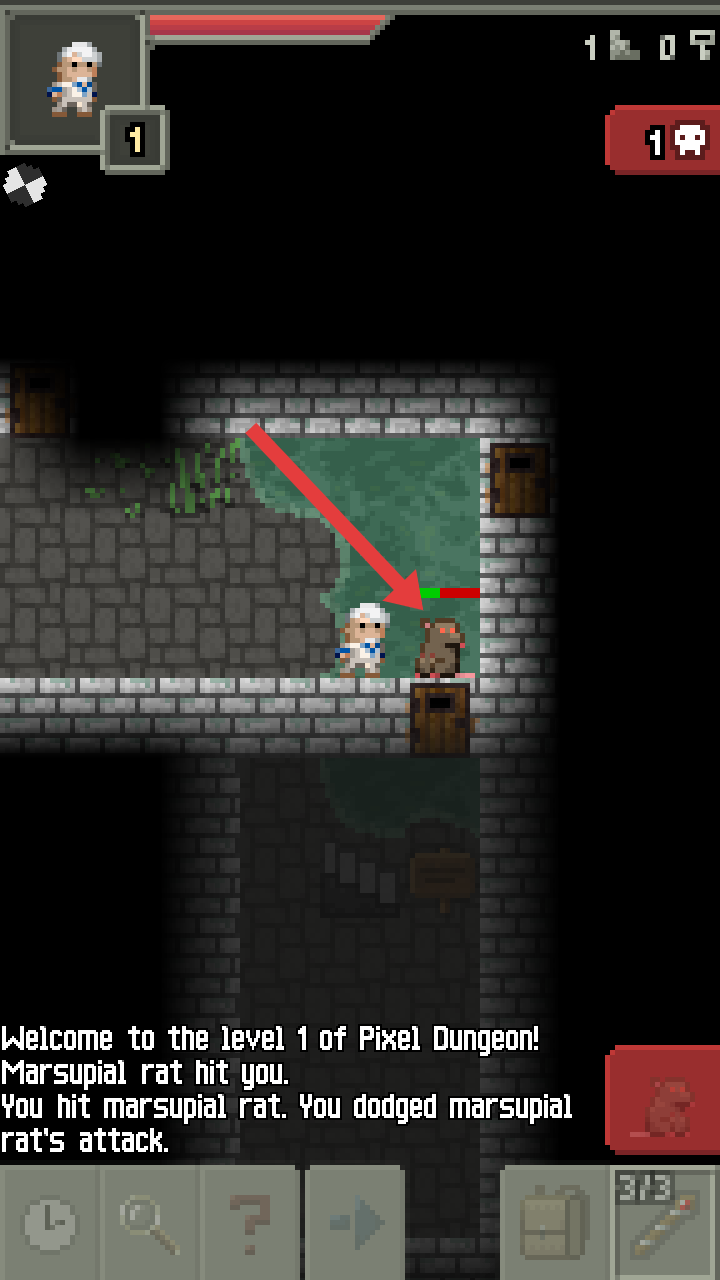Viewport: 720px width, 1280px height.
Task: Tap the compass icon under the avatar
Action: coord(25,185)
